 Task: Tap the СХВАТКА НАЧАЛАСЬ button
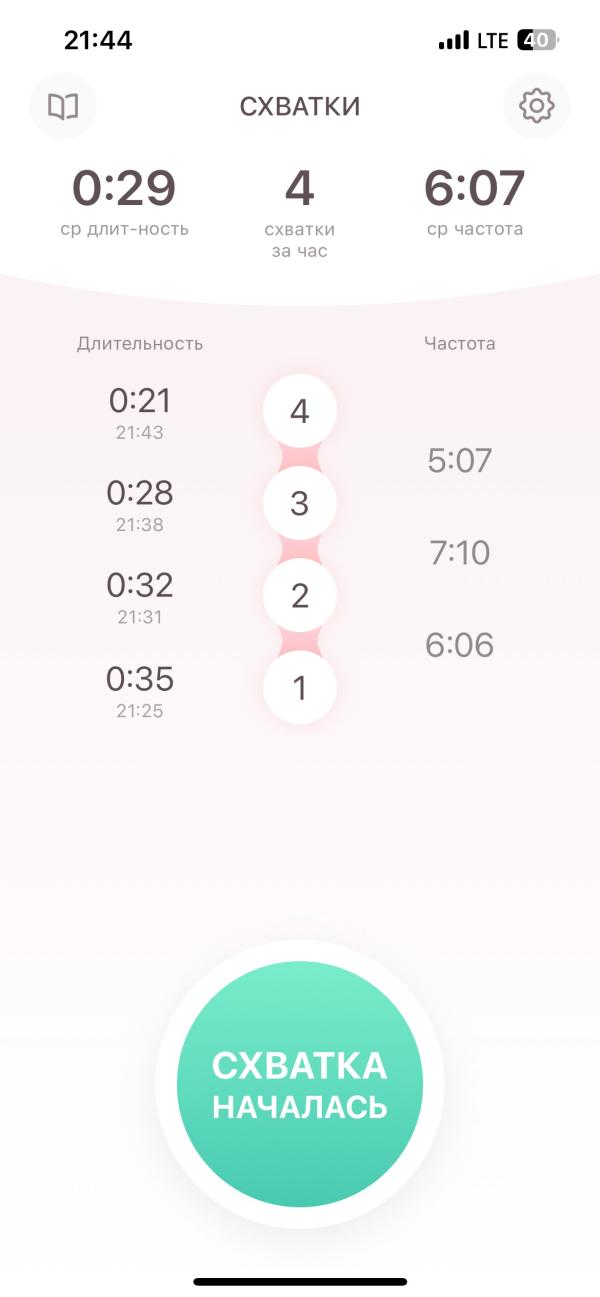[x=299, y=1085]
